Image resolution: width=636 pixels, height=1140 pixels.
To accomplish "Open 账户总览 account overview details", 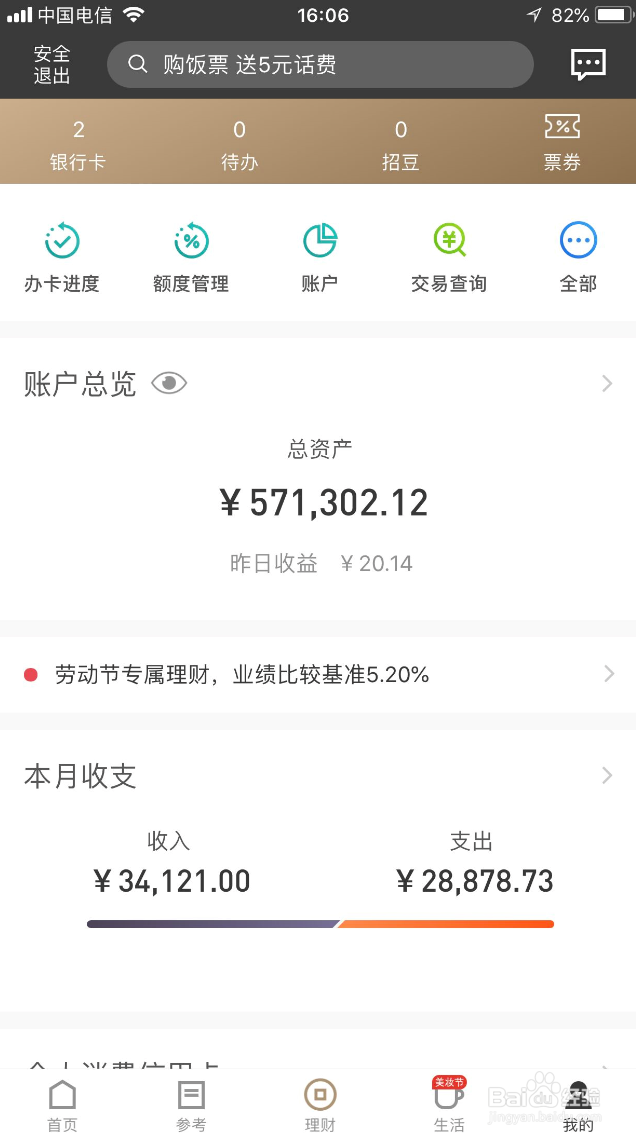I will point(318,383).
